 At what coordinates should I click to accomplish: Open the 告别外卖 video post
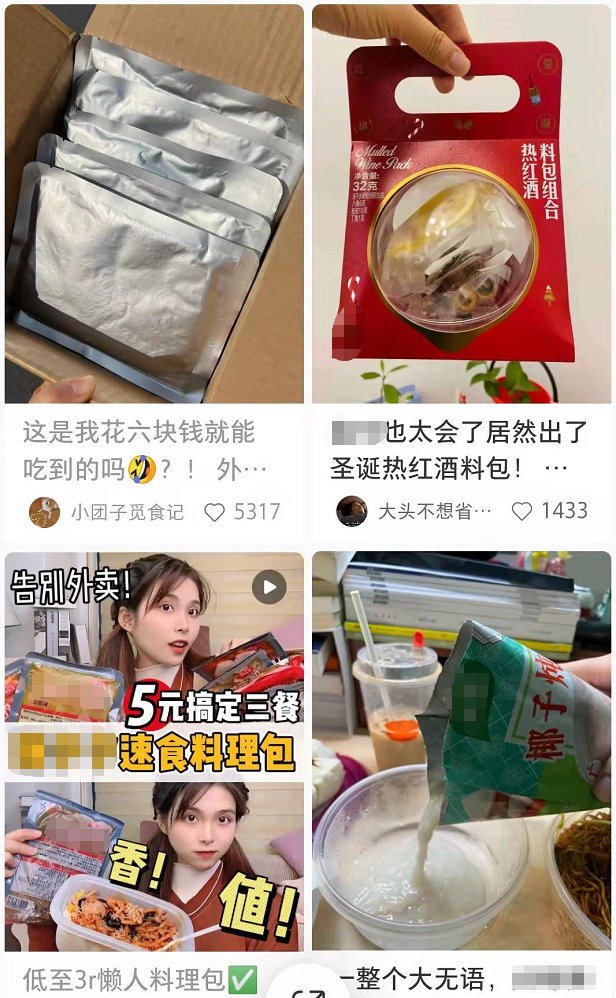154,751
